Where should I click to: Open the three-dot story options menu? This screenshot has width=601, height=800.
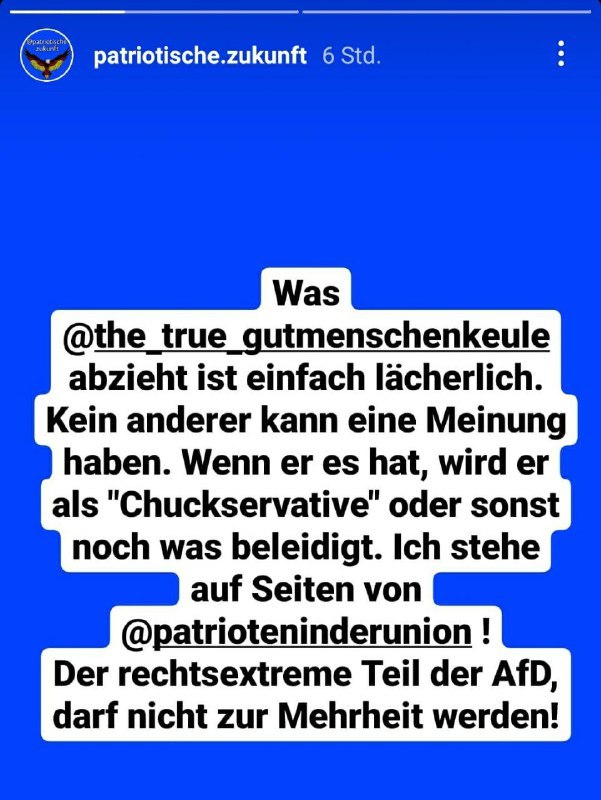click(562, 54)
